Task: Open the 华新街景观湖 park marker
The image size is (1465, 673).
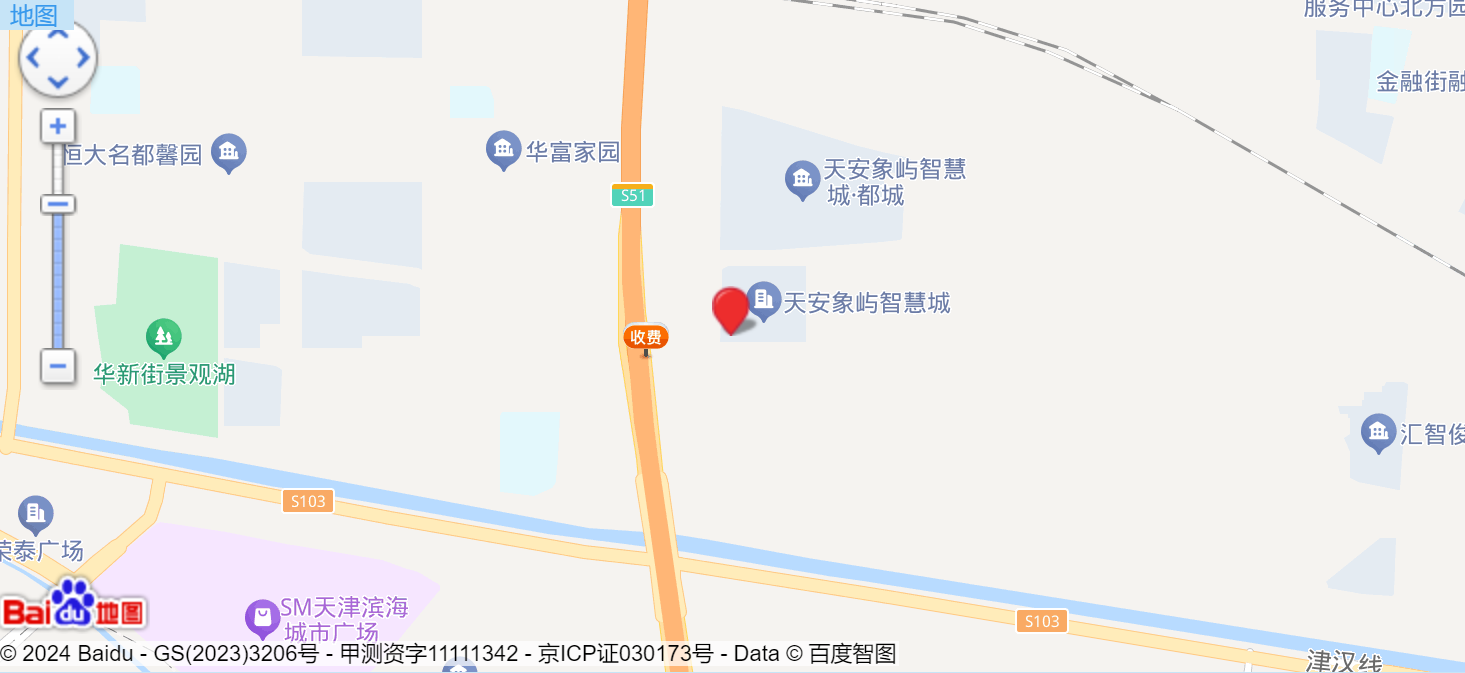Action: (x=163, y=338)
